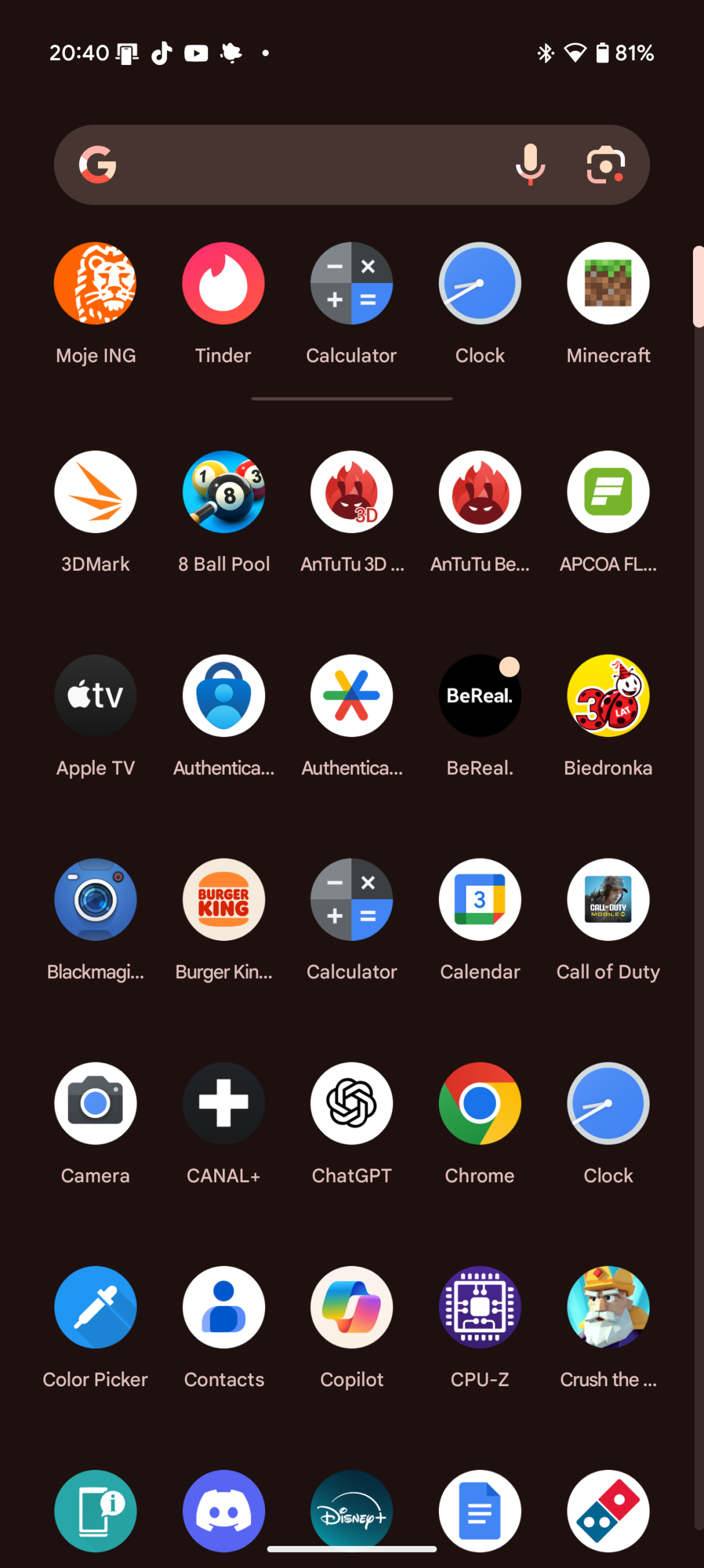Open 3DMark
Screen dimensions: 704x1568
(95, 492)
